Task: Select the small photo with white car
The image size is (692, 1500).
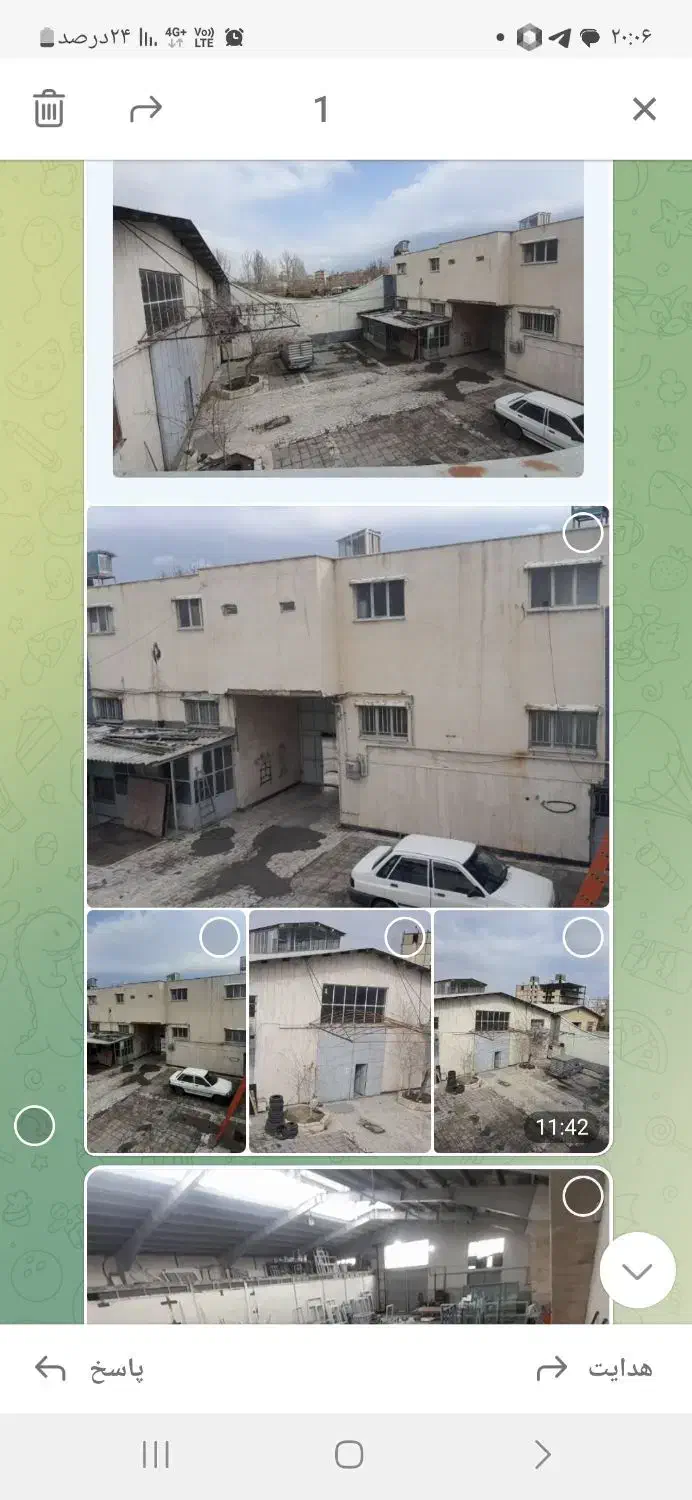Action: 220,938
